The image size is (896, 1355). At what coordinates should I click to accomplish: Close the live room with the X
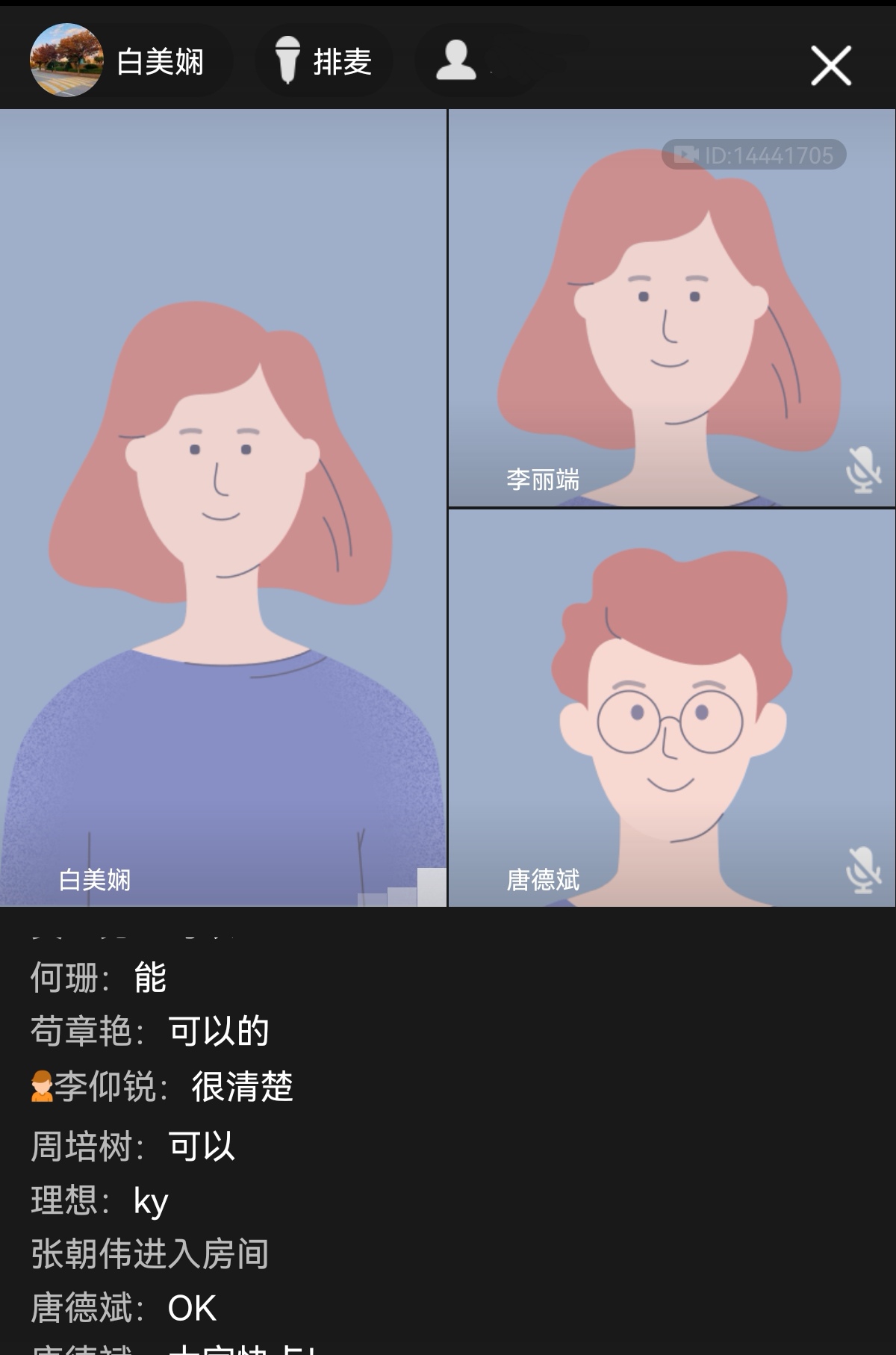click(x=830, y=66)
